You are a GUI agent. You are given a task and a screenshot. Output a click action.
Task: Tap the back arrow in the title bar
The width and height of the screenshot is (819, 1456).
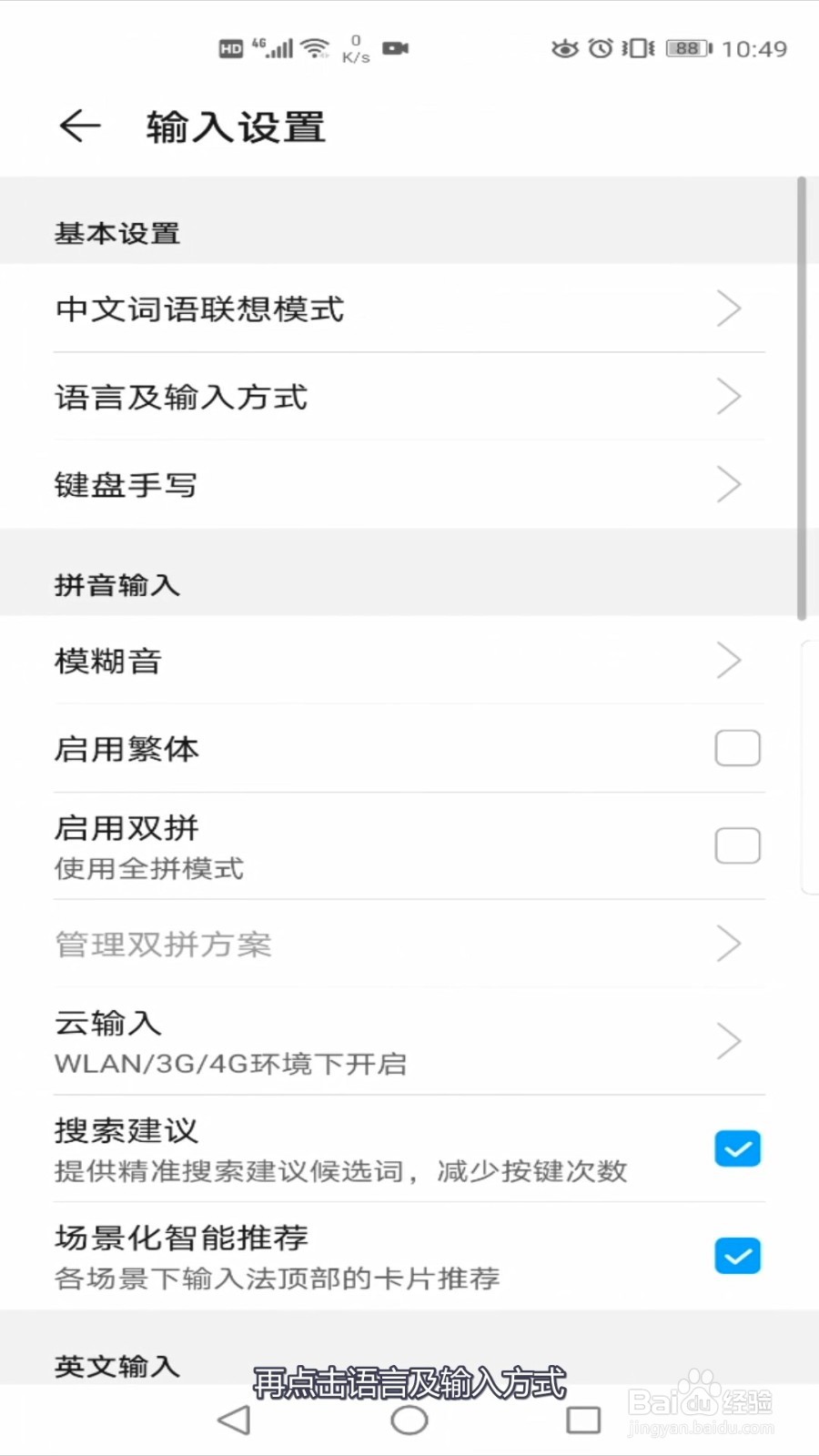pyautogui.click(x=79, y=126)
